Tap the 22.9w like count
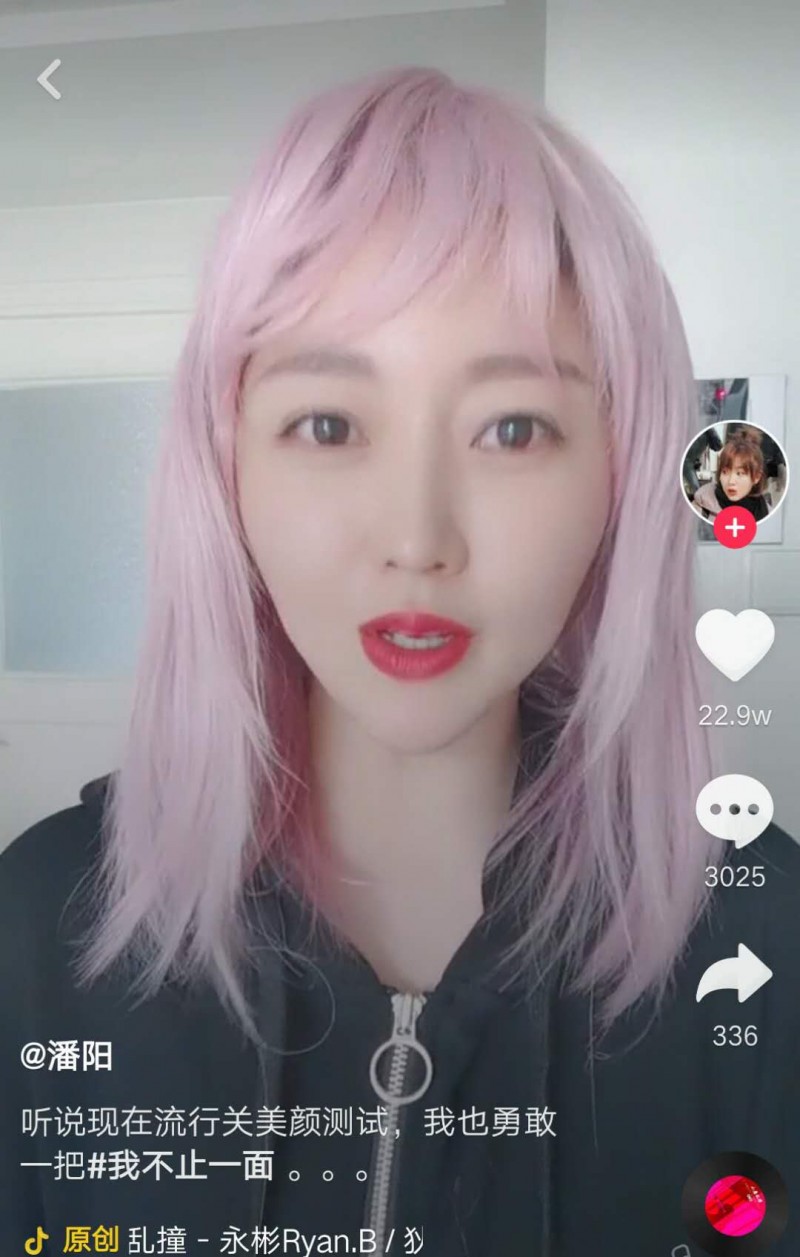Image resolution: width=800 pixels, height=1257 pixels. tap(733, 712)
